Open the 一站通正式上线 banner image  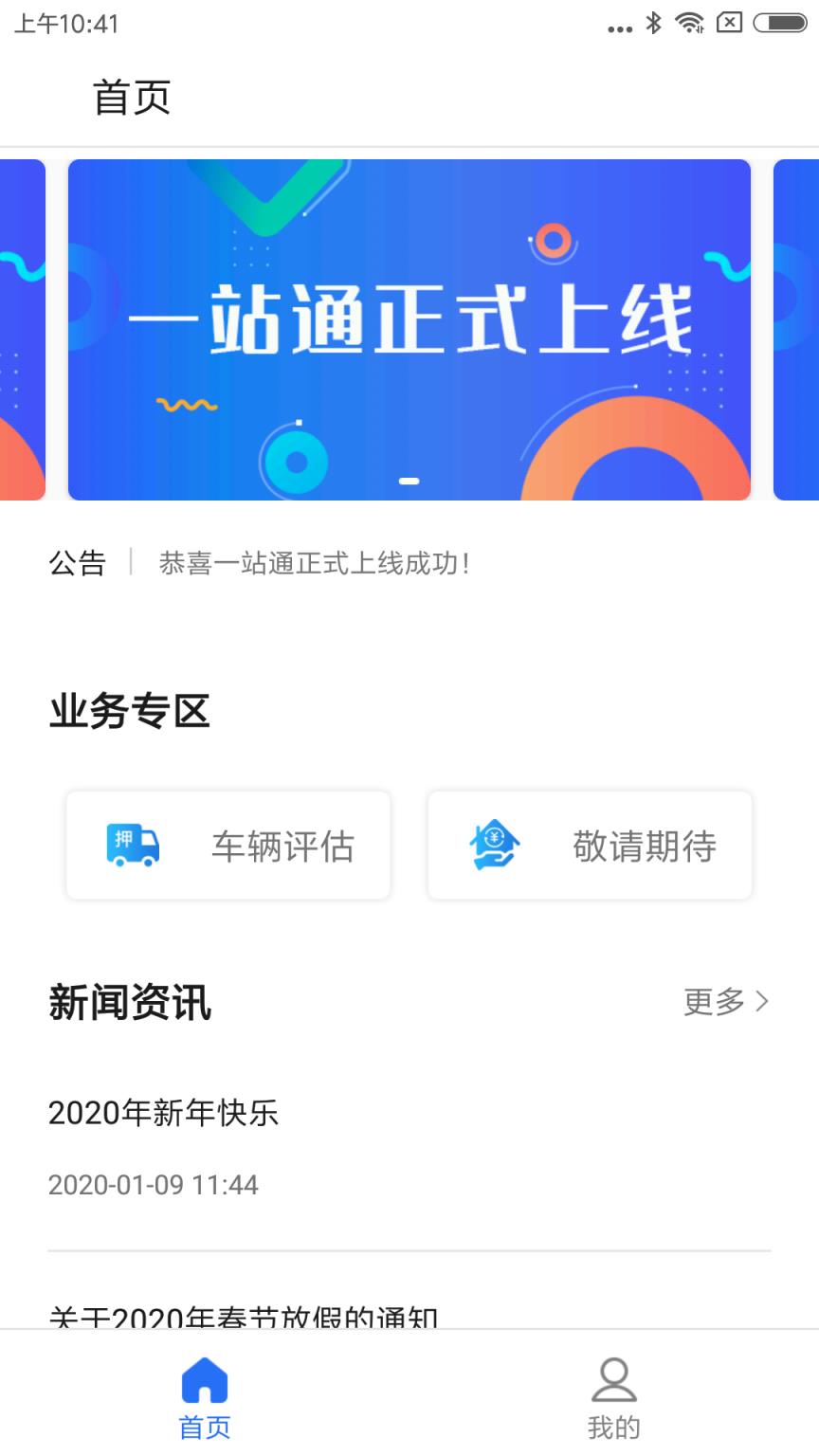coord(409,329)
